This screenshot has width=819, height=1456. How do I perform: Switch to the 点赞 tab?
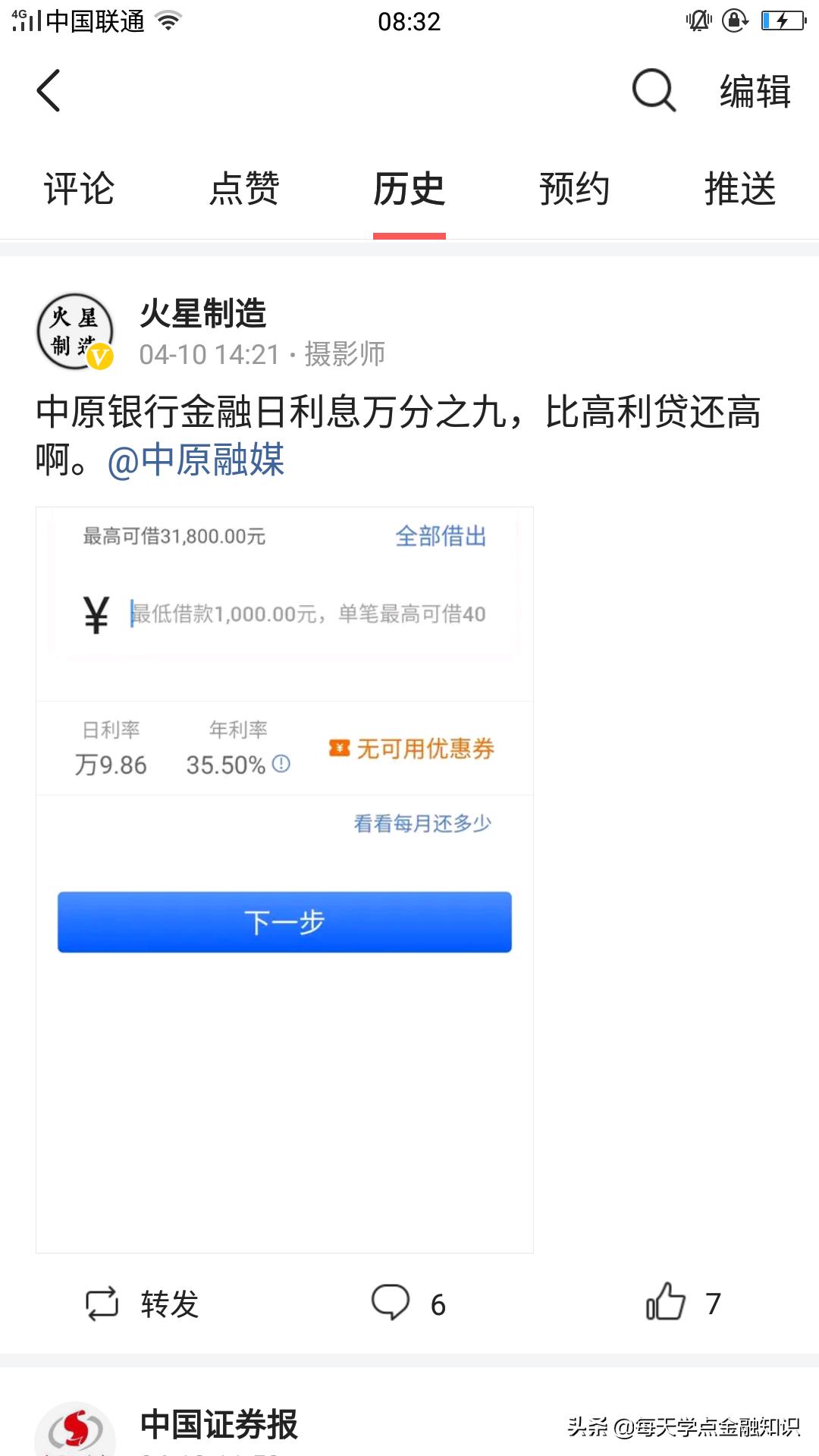pos(246,190)
